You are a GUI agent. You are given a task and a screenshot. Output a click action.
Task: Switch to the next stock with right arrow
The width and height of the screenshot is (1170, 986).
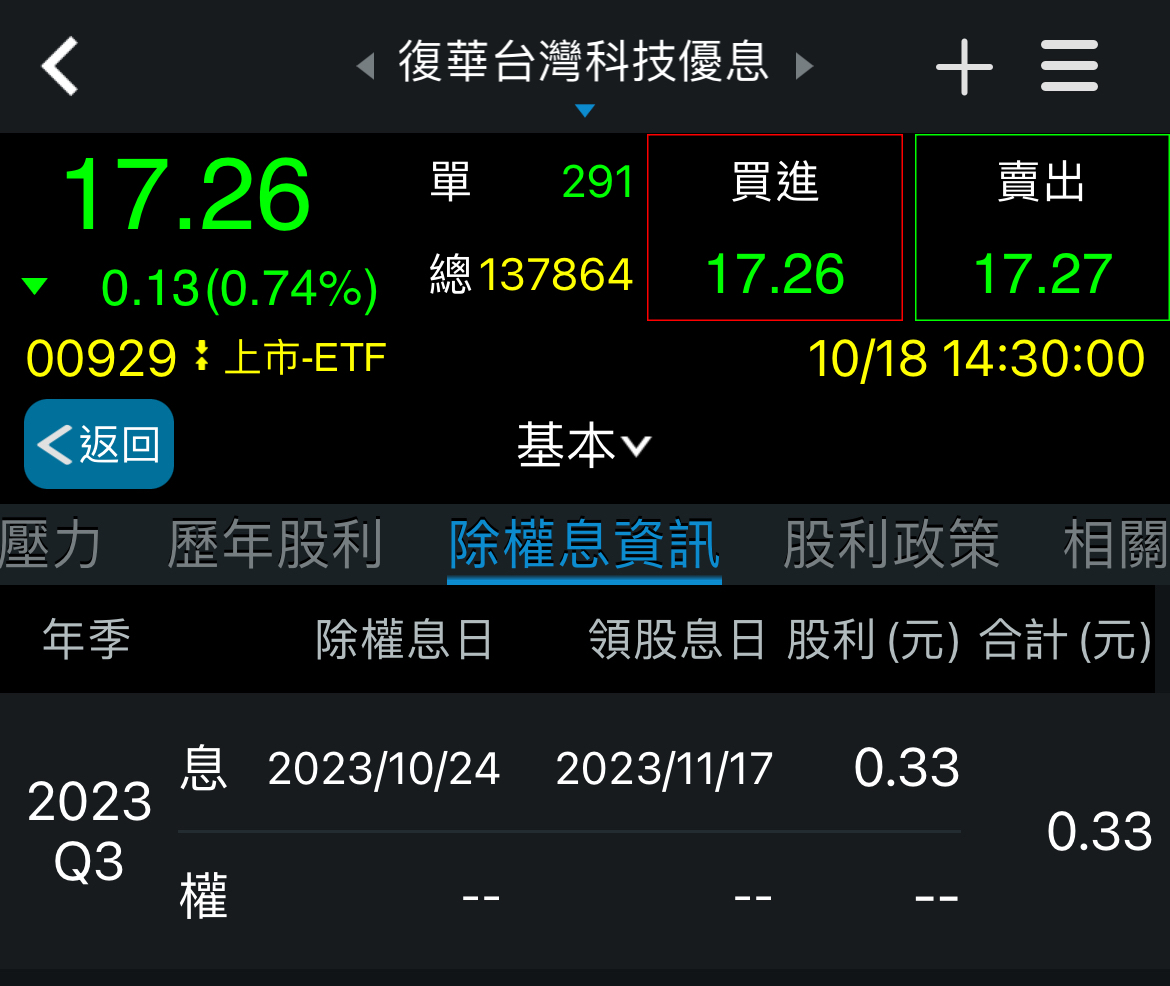pyautogui.click(x=804, y=66)
